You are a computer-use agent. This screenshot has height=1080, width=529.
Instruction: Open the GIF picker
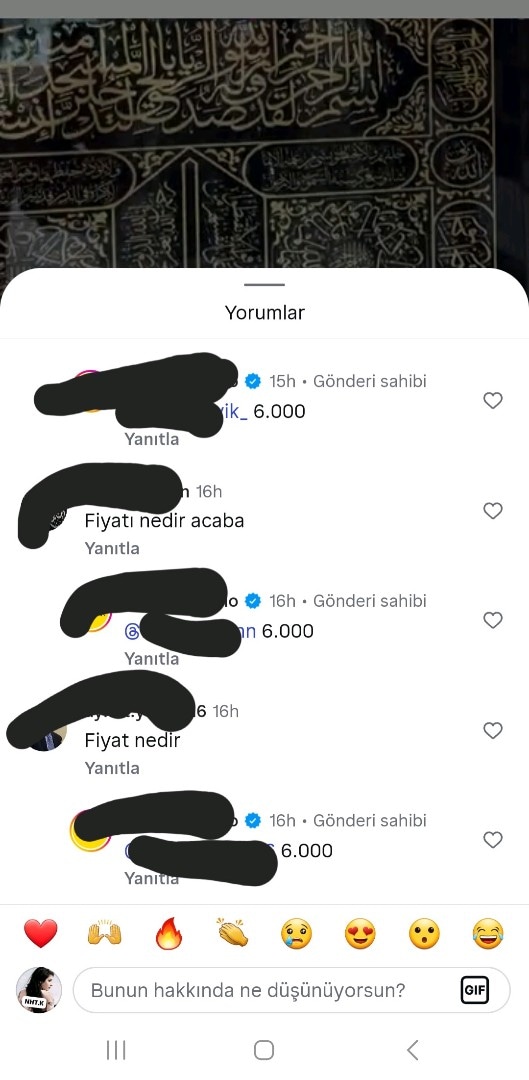tap(475, 990)
